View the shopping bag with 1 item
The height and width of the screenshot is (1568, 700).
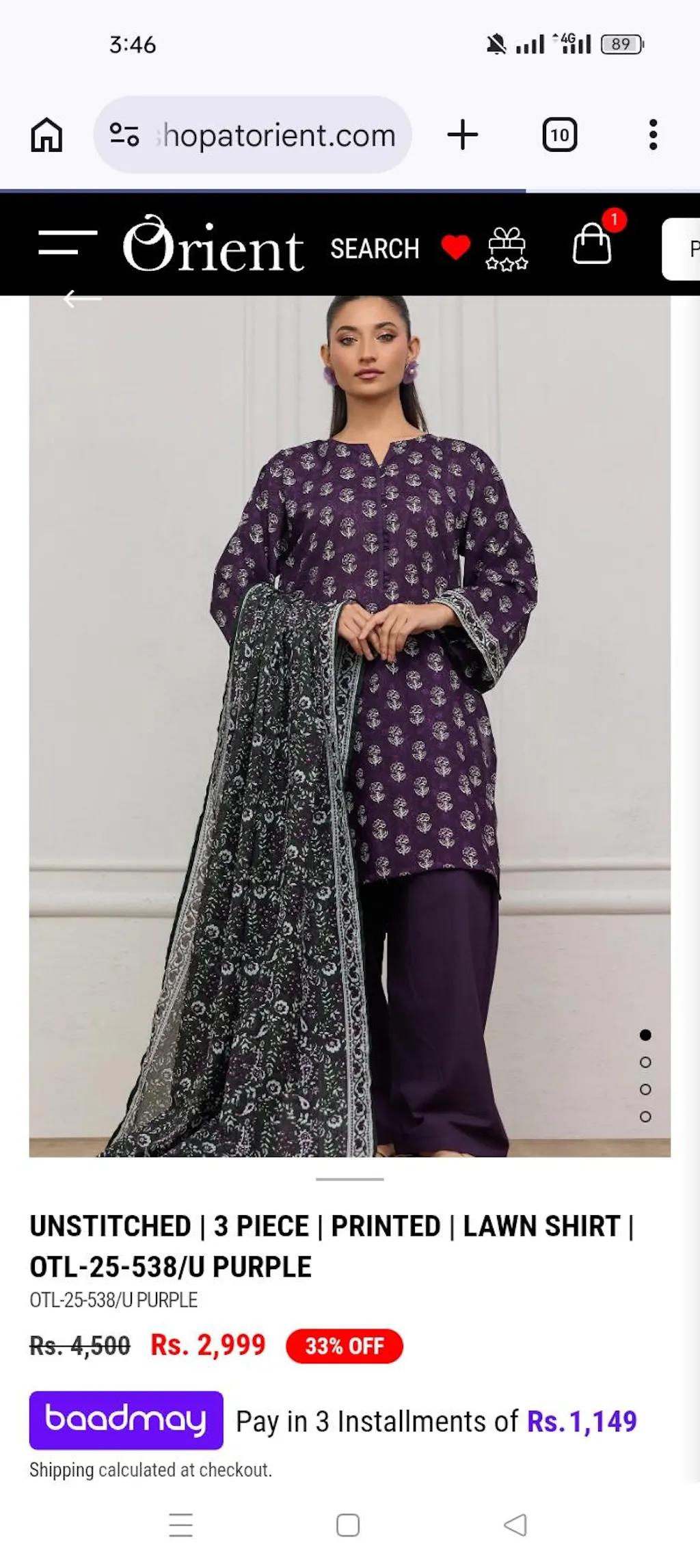click(x=592, y=243)
